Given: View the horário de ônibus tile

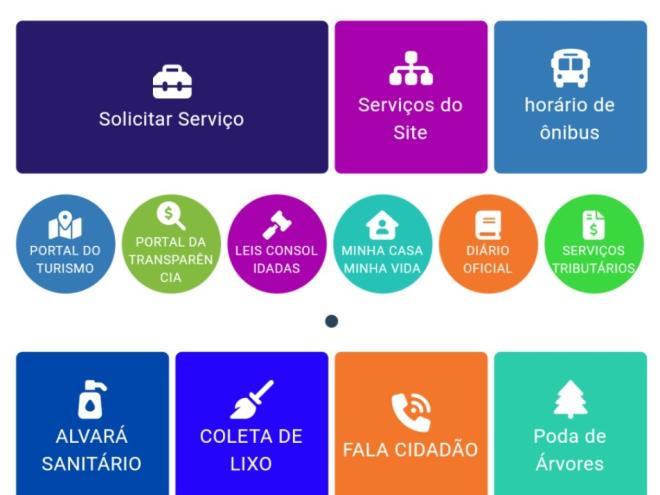Looking at the screenshot, I should pos(570,97).
